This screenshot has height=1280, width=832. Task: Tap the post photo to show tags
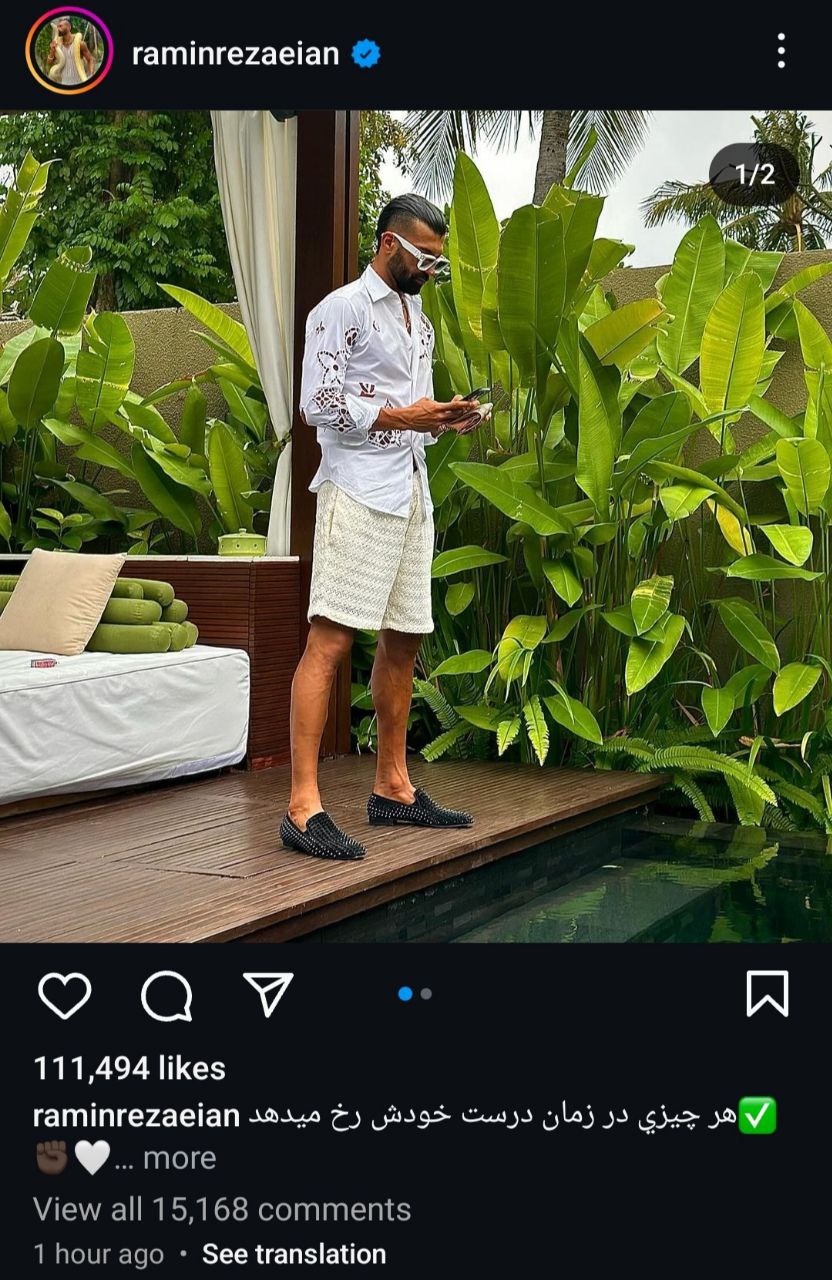(416, 525)
